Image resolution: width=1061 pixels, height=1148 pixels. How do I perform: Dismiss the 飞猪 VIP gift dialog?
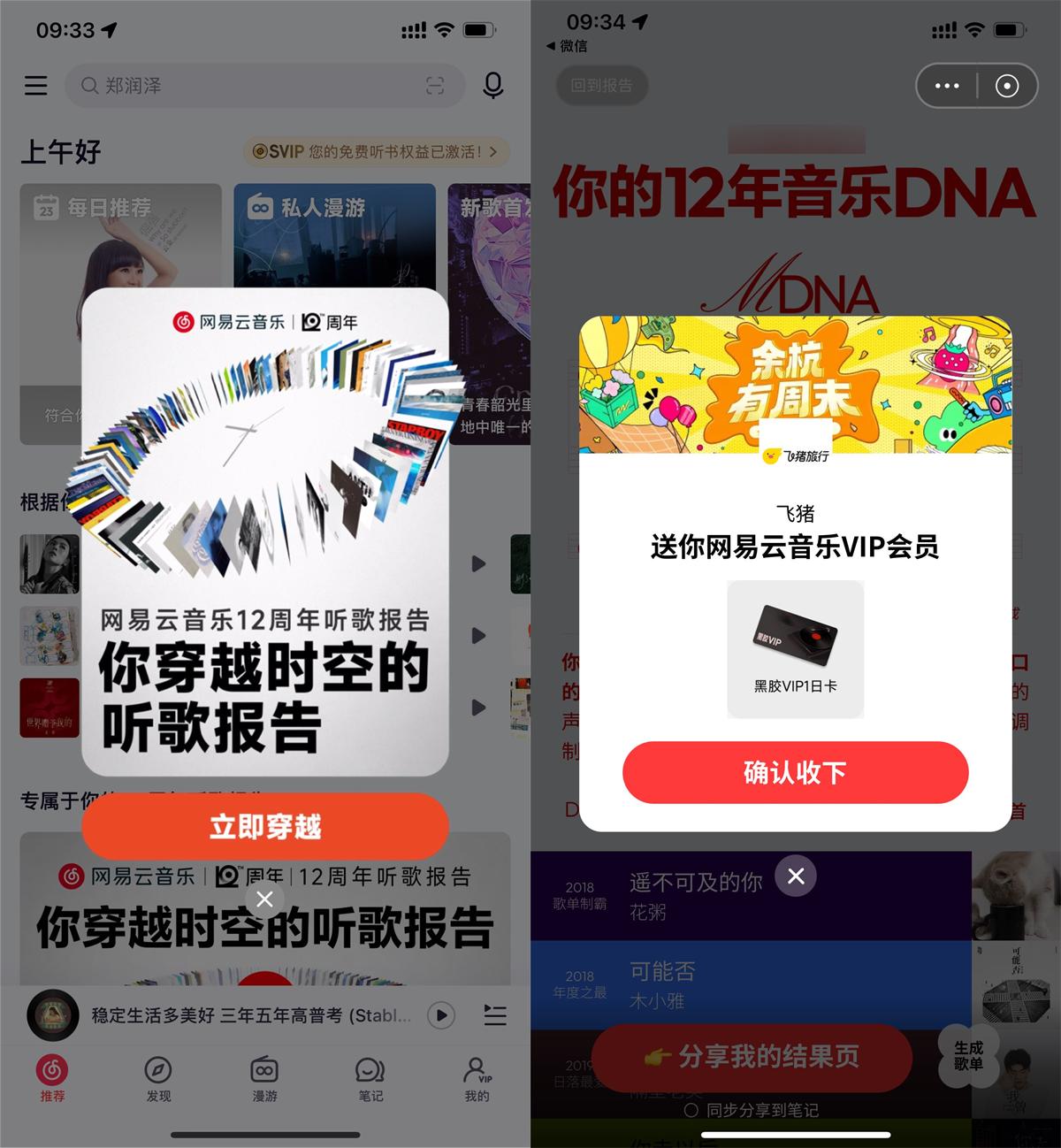[795, 876]
